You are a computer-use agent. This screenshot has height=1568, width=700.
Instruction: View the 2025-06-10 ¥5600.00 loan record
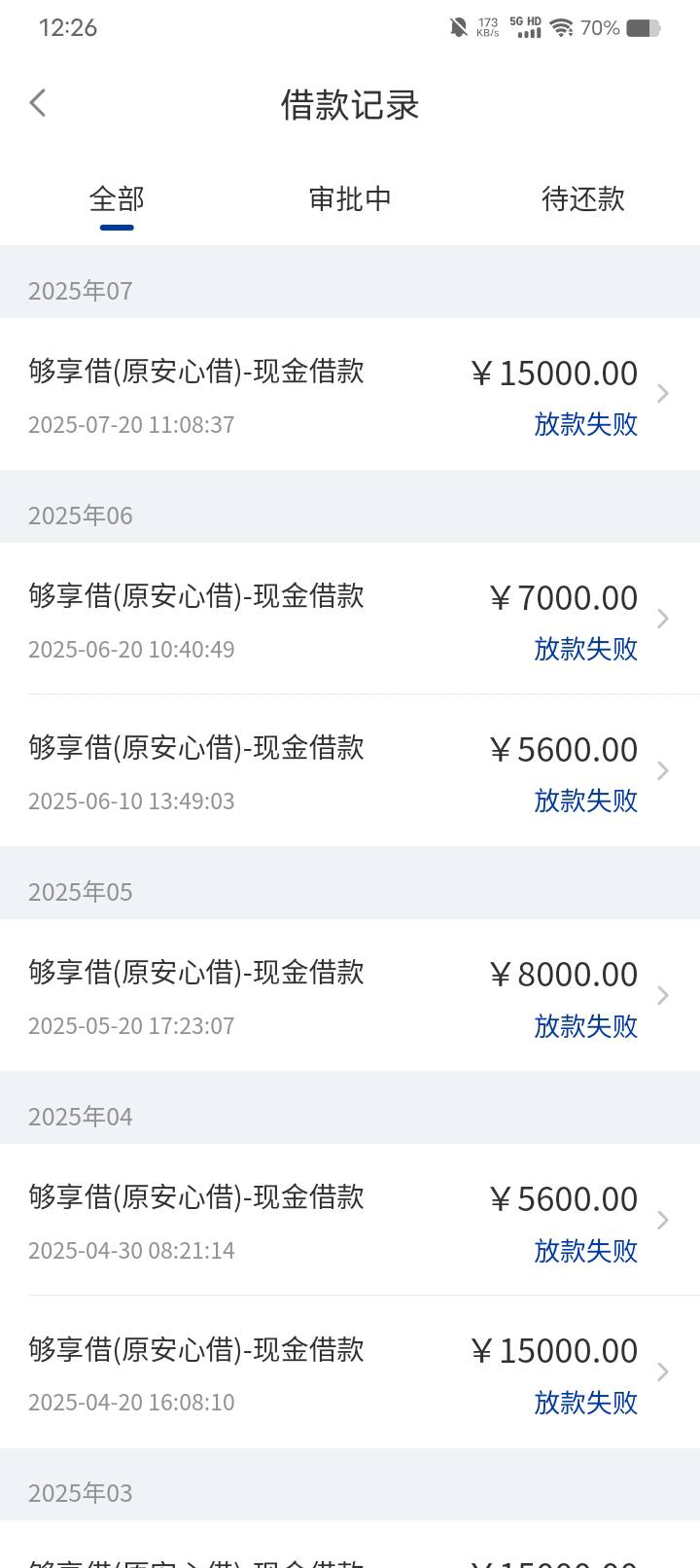[x=350, y=770]
